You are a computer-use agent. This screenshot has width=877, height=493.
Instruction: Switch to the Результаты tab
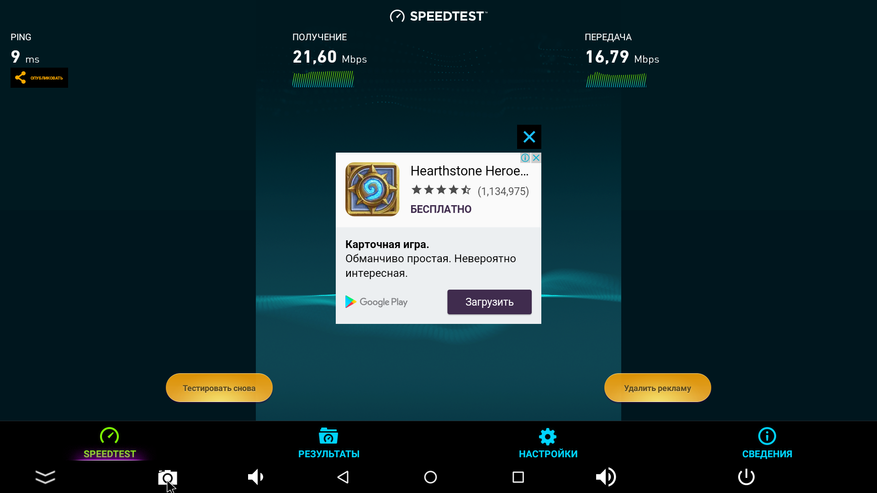(328, 443)
